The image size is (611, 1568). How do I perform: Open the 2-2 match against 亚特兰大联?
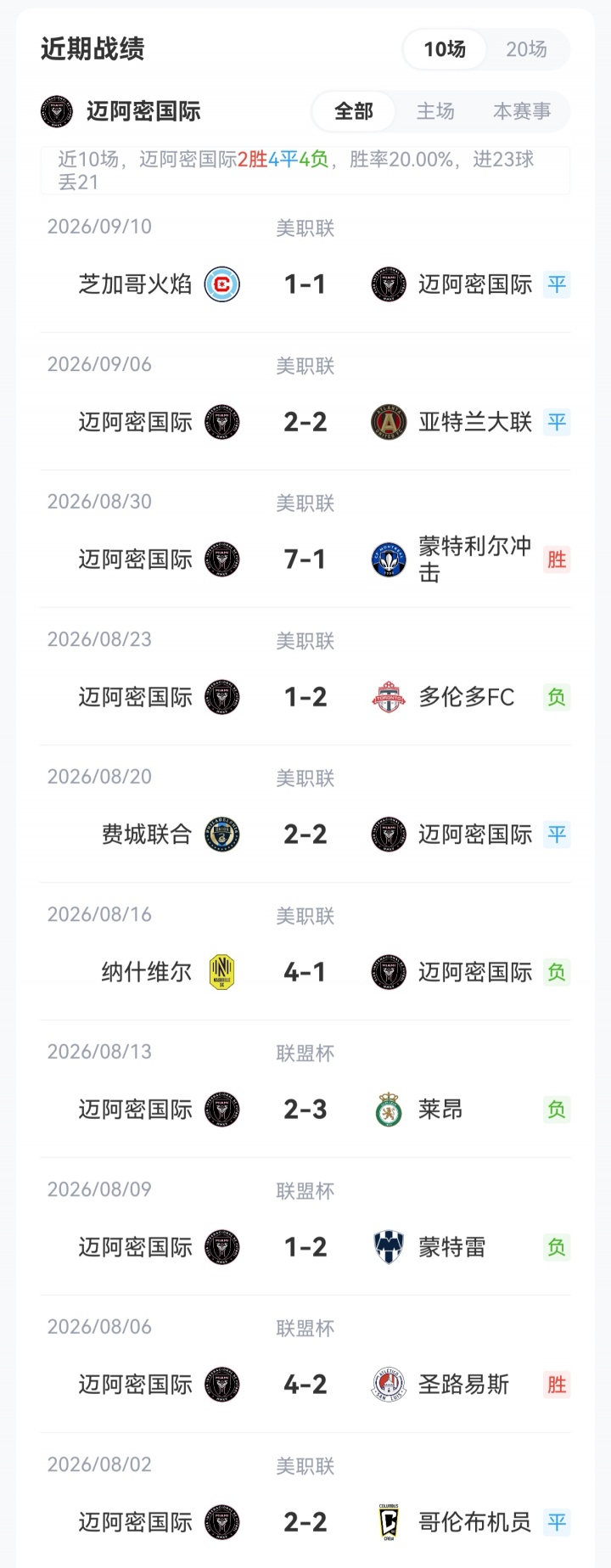pos(305,402)
